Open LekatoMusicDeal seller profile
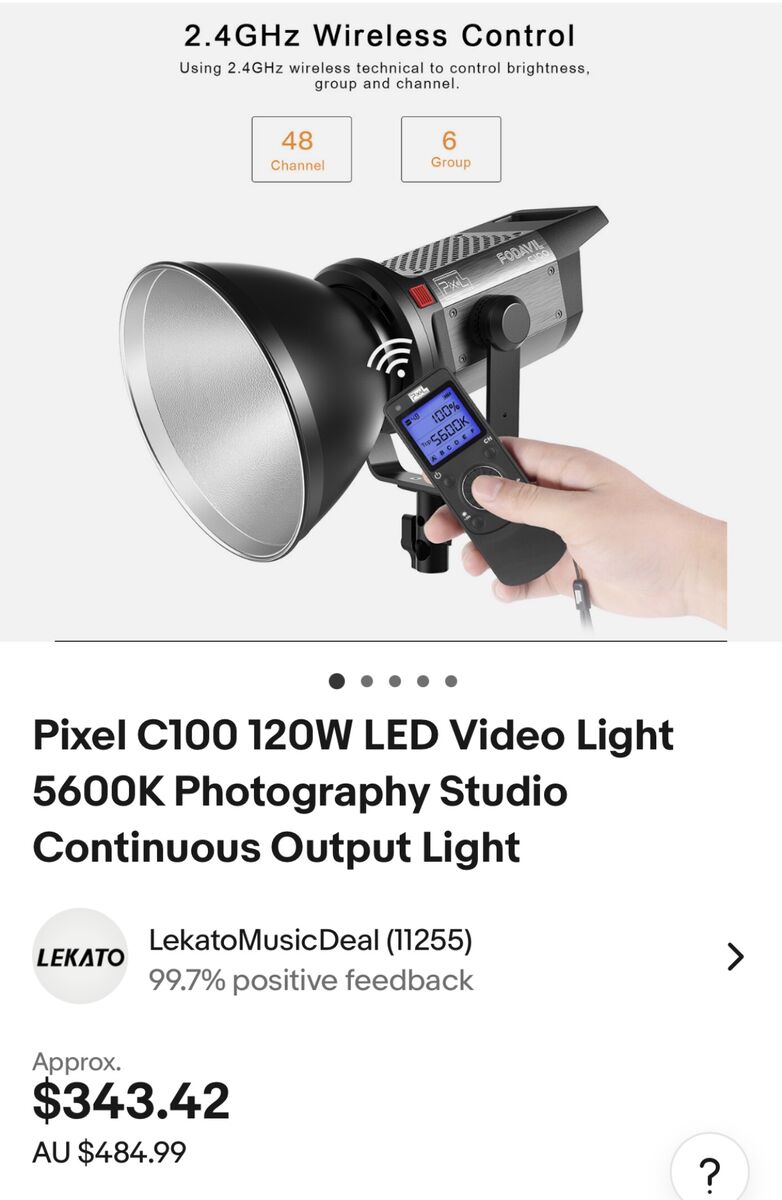The width and height of the screenshot is (782, 1200). tap(310, 941)
